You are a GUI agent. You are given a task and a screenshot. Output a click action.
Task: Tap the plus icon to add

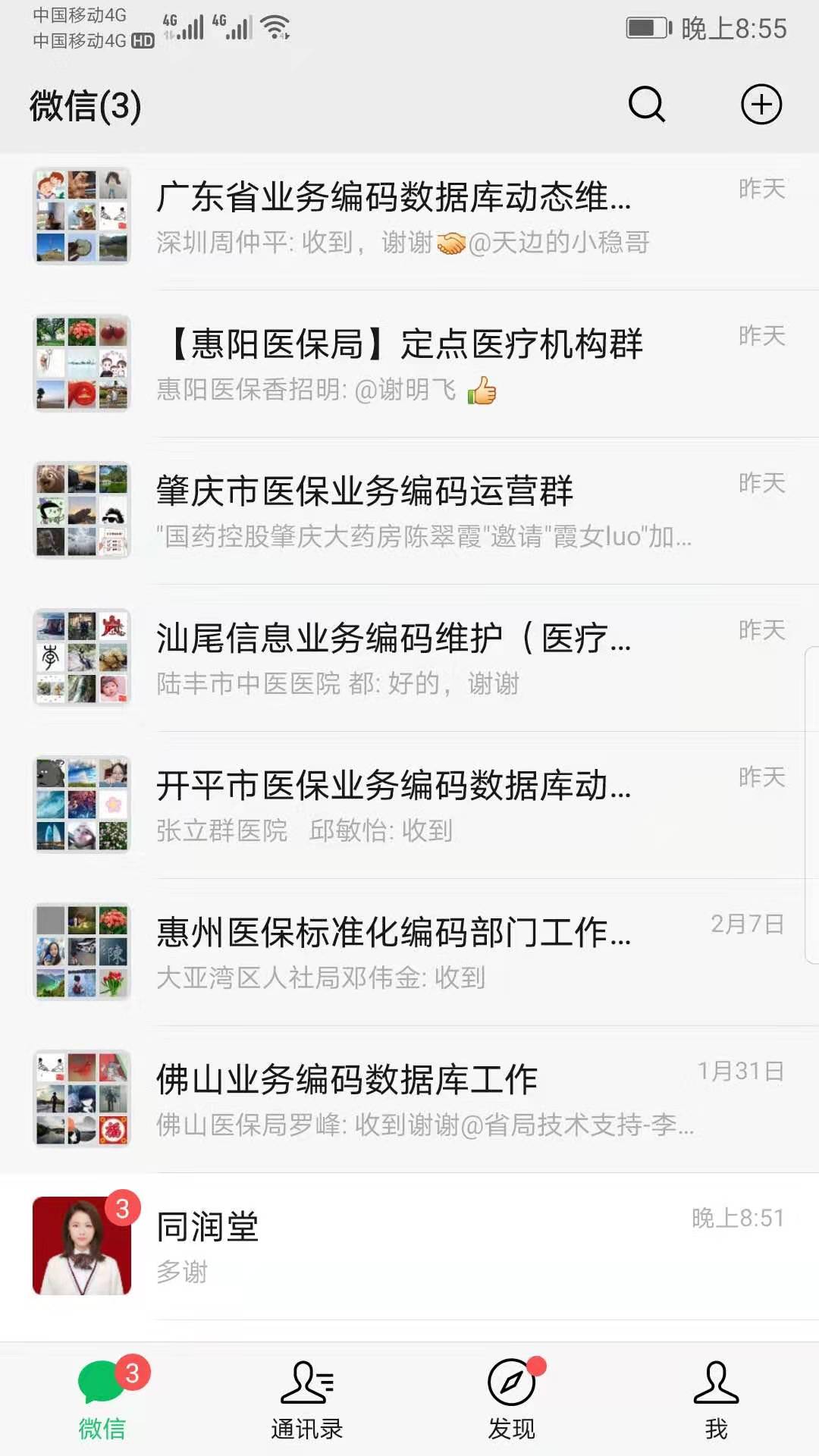(x=761, y=105)
